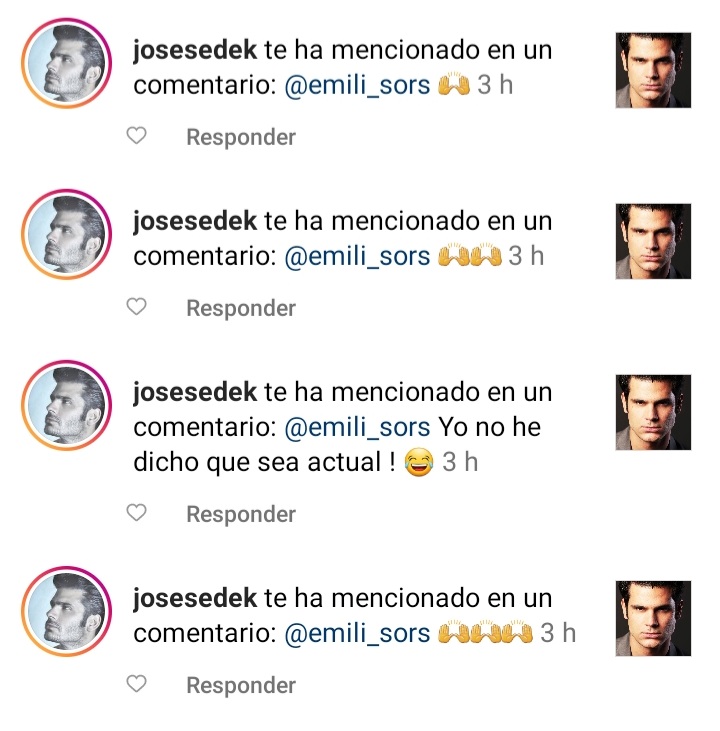The image size is (720, 731).
Task: Like the comment with three raised-hands emojis
Action: pyautogui.click(x=137, y=685)
